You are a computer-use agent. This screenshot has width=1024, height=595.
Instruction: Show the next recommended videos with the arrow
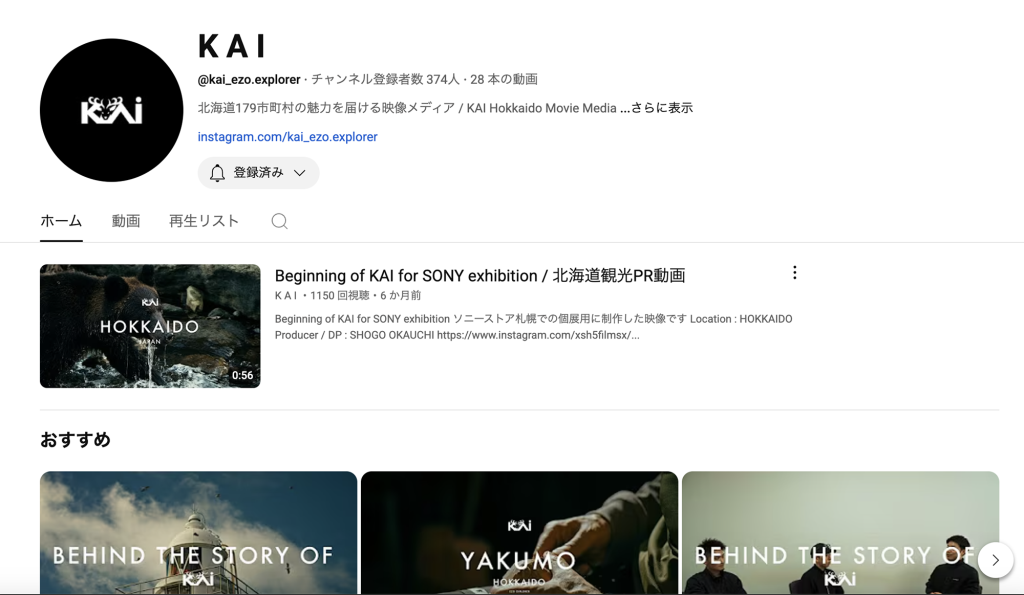point(995,560)
